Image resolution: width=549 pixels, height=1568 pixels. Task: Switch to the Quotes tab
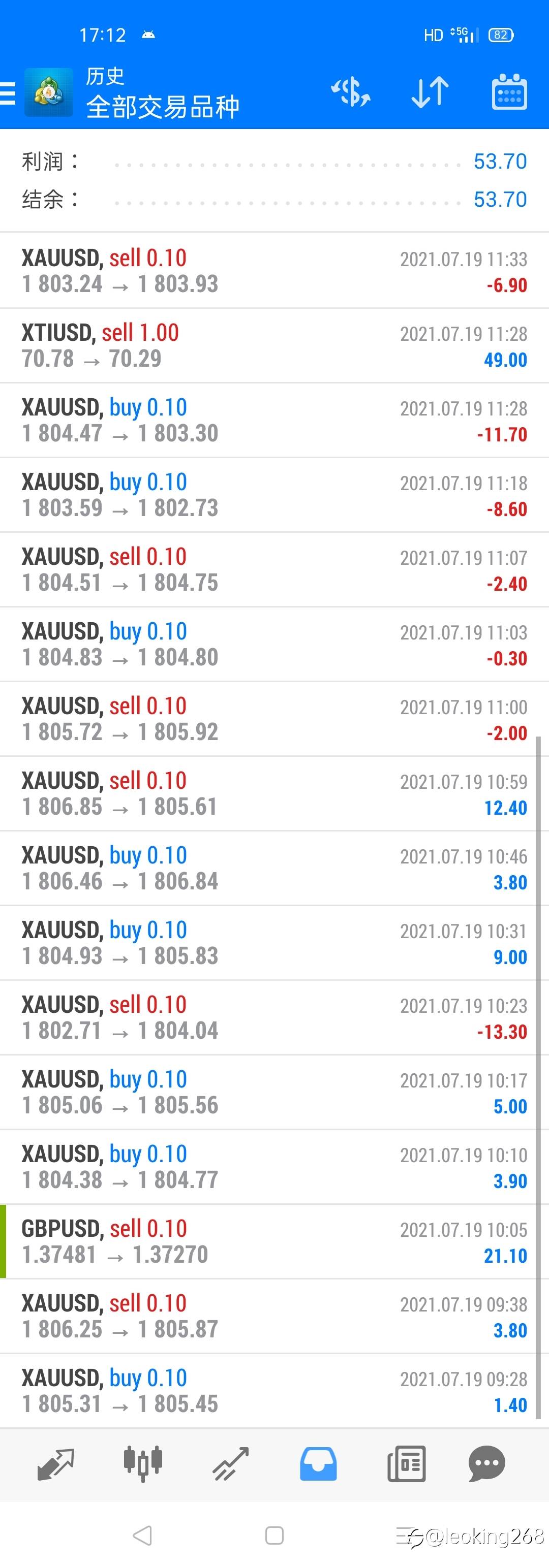(x=55, y=1463)
